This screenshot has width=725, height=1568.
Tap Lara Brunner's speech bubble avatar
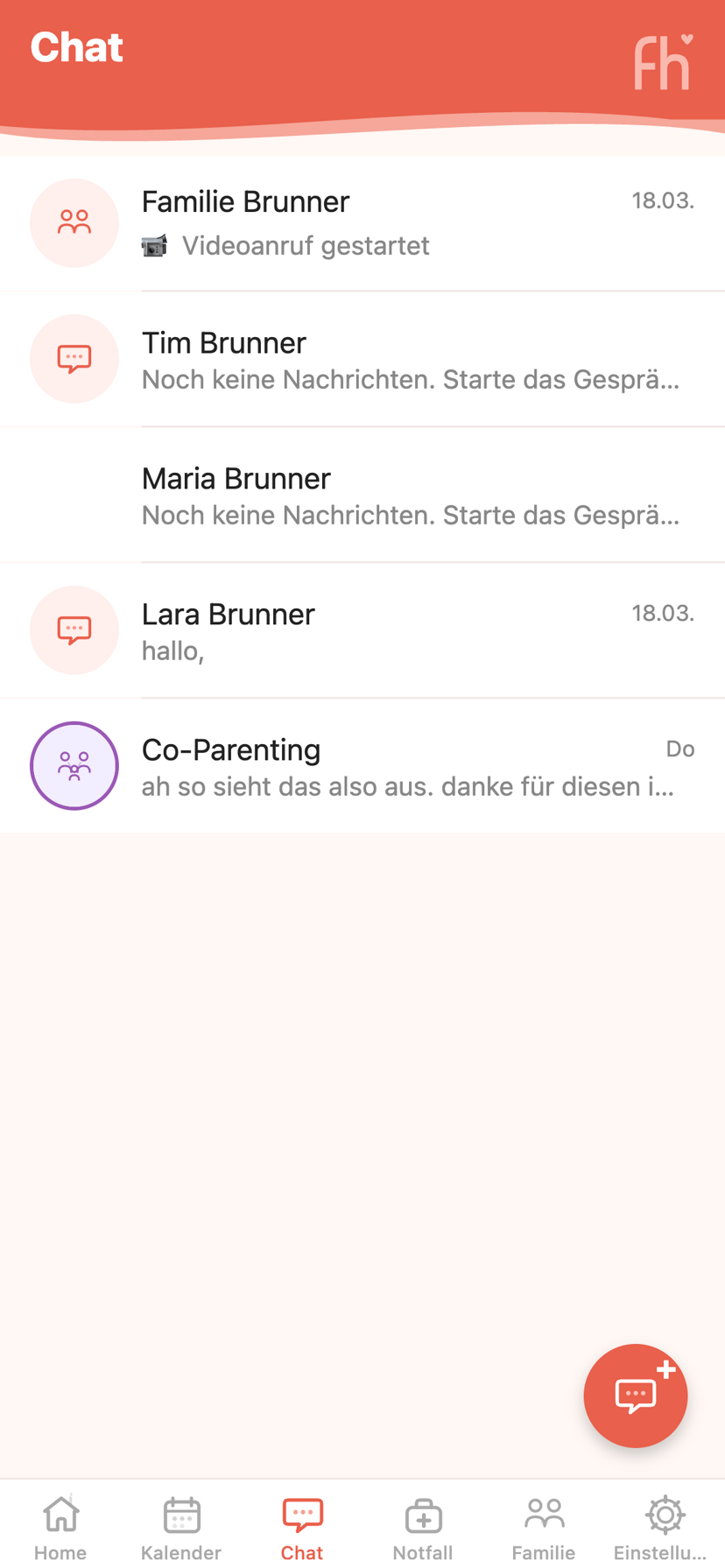tap(74, 629)
